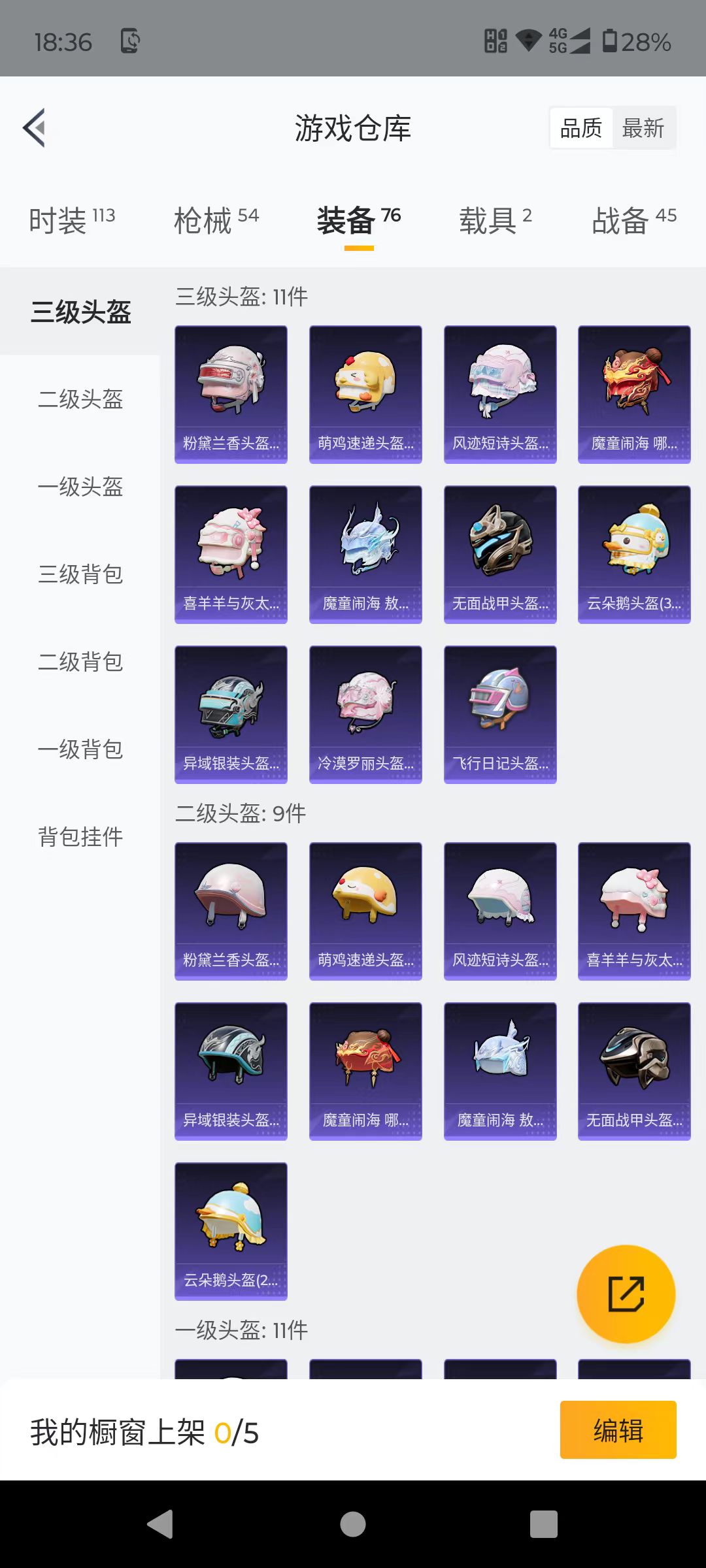View the 飞行日记头盔 item
This screenshot has height=1568, width=706.
pos(500,714)
